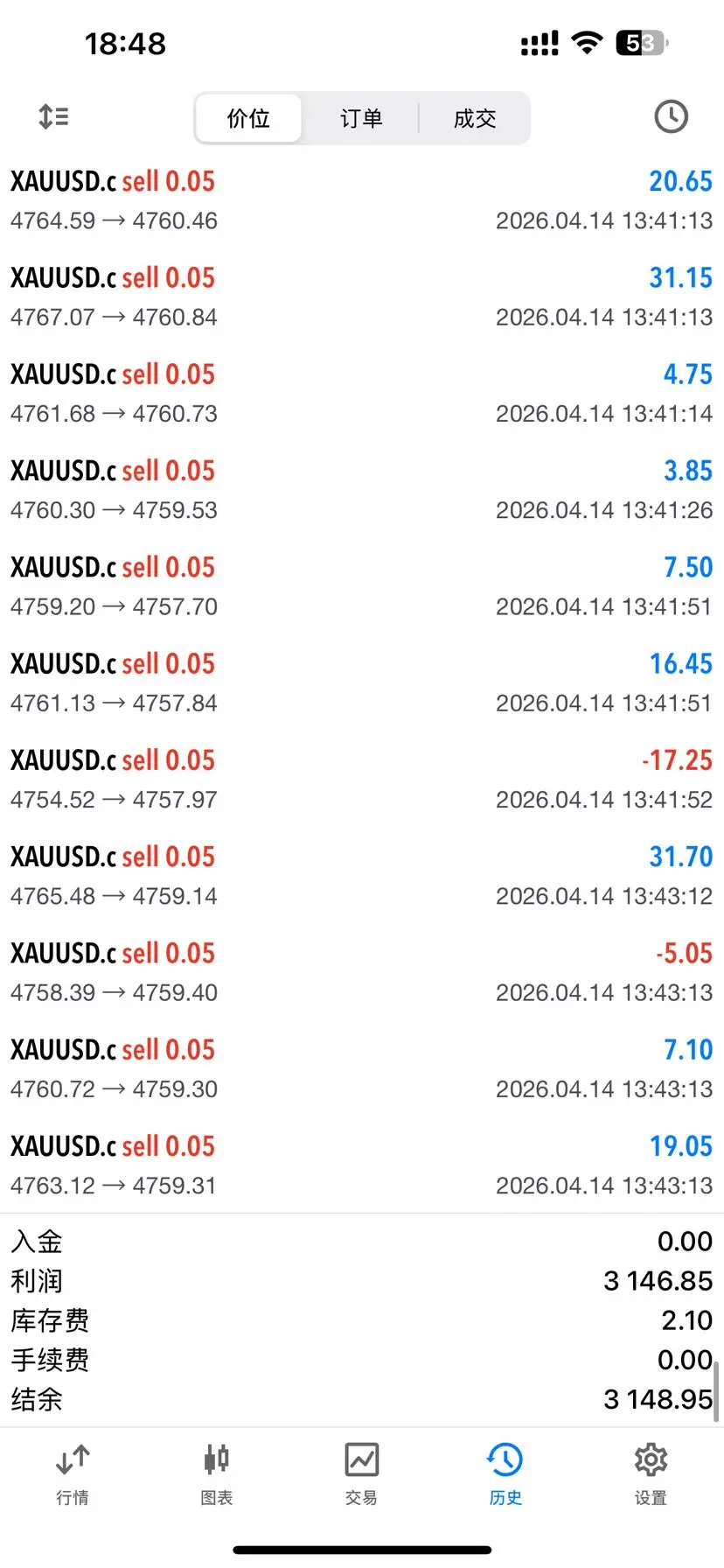The image size is (724, 1568).
Task: Expand the trade with profit 19.05
Action: (361, 1165)
